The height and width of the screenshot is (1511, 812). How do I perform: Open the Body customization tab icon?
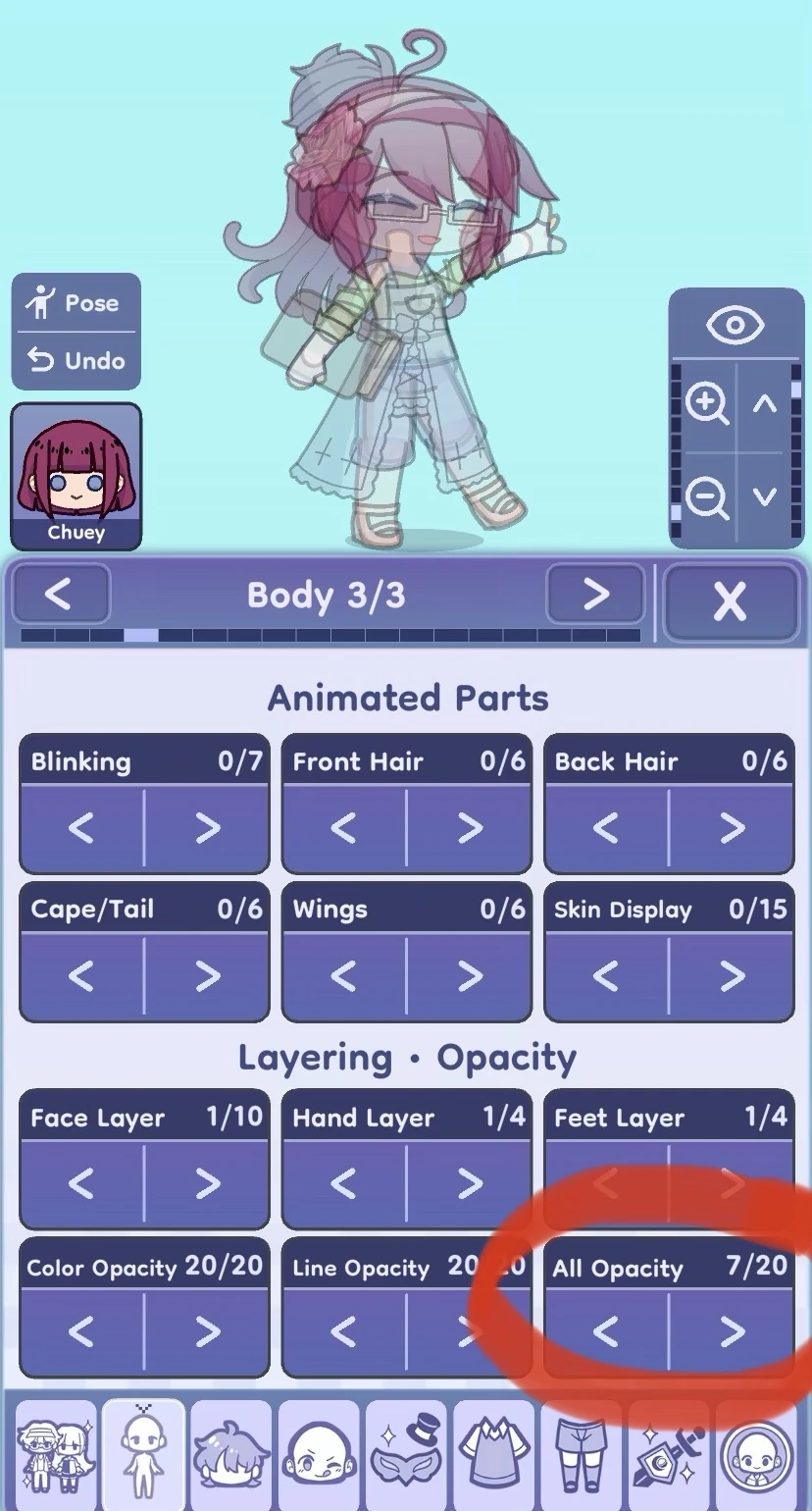(x=142, y=1452)
